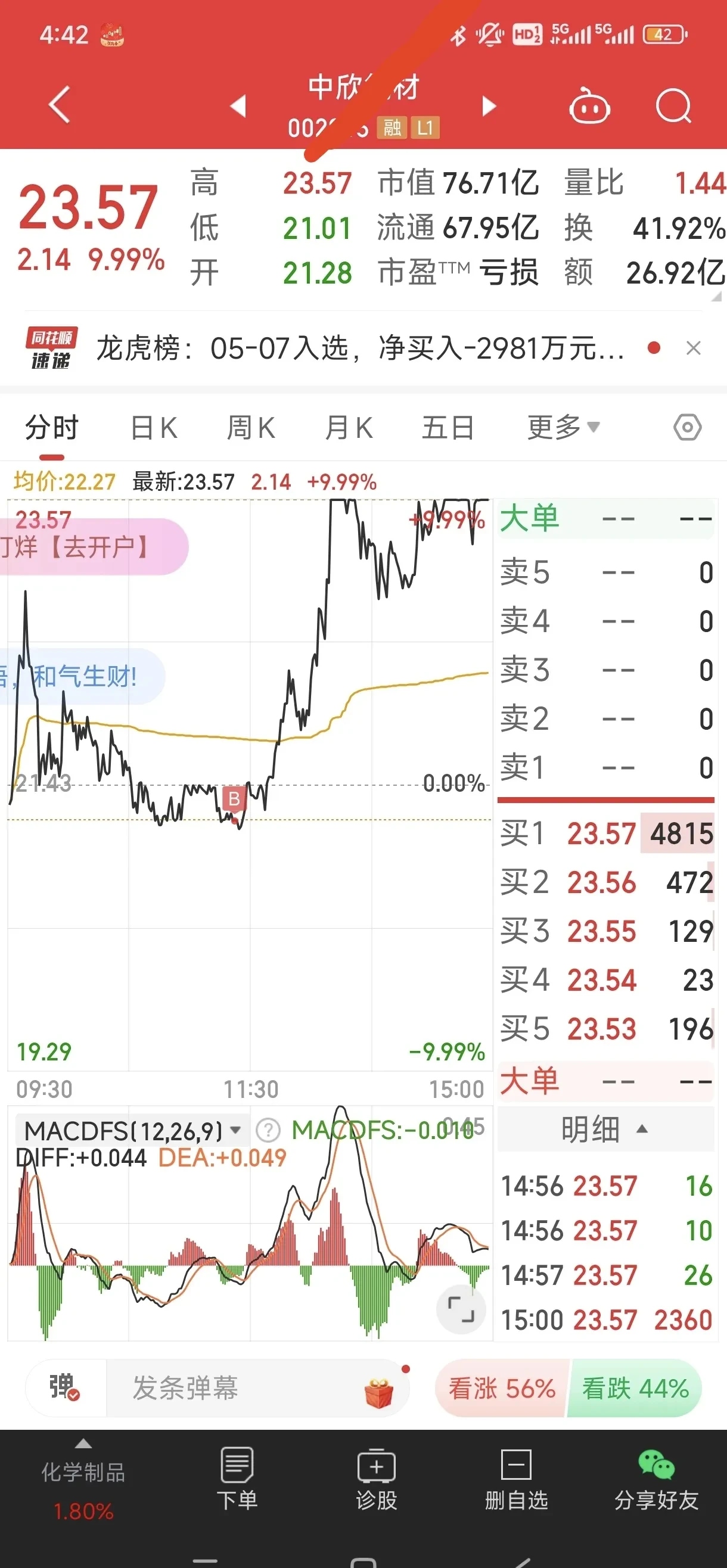Switch to the 日K tab
Viewport: 727px width, 1568px height.
[x=154, y=427]
